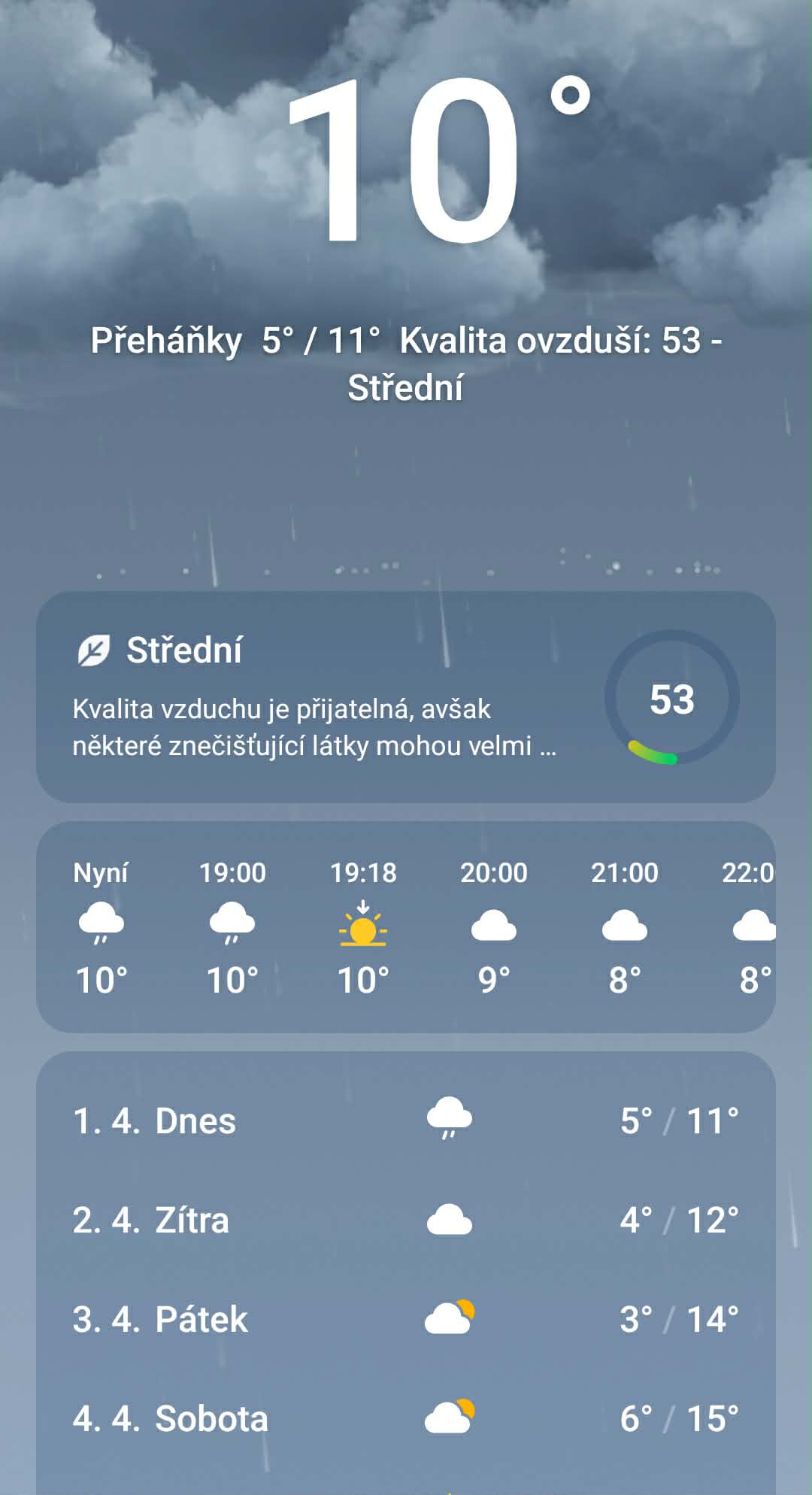This screenshot has height=1495, width=812.
Task: Open the Střední air quality card
Action: pyautogui.click(x=406, y=696)
